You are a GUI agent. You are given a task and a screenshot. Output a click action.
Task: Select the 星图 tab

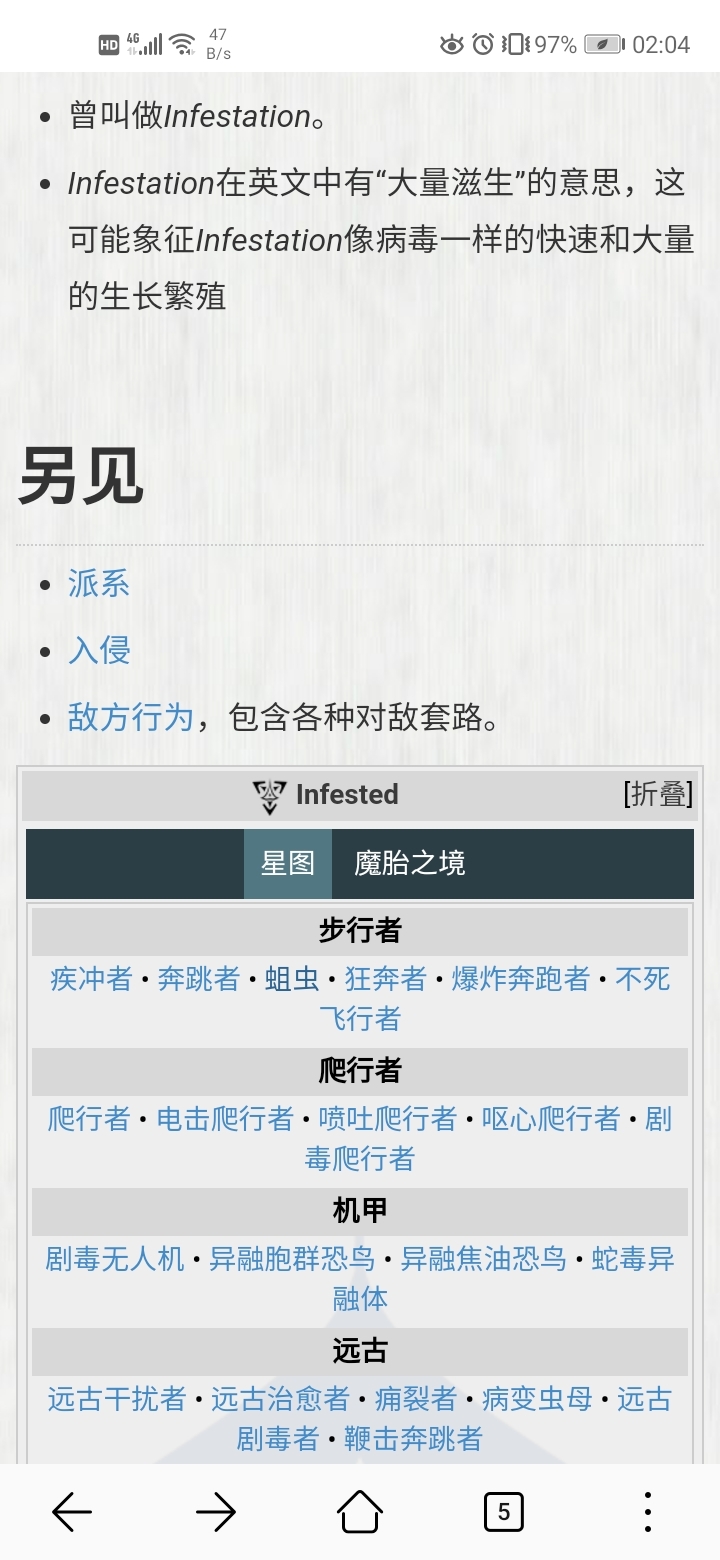click(x=287, y=863)
